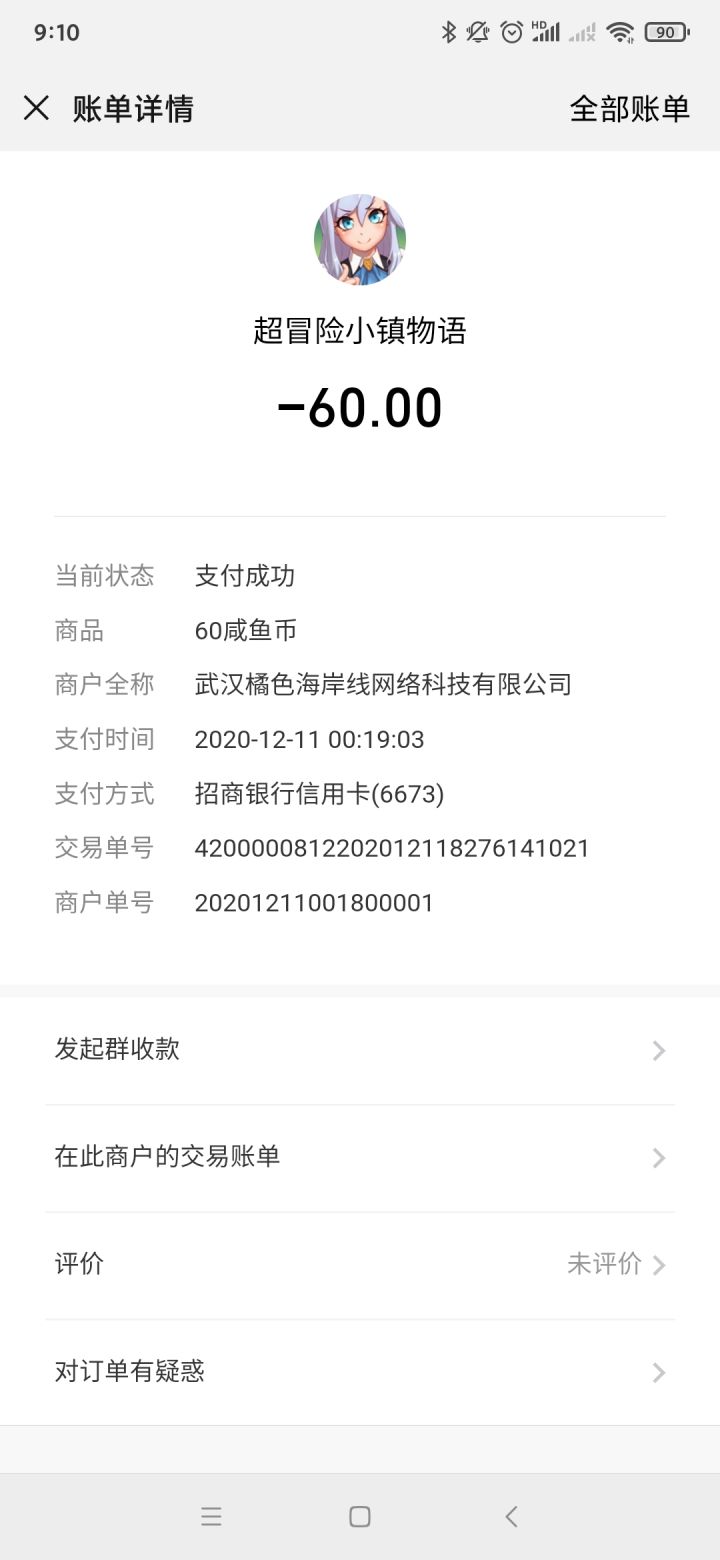Screen dimensions: 720x1560
Task: Tap the transaction amount -60.00
Action: point(360,405)
